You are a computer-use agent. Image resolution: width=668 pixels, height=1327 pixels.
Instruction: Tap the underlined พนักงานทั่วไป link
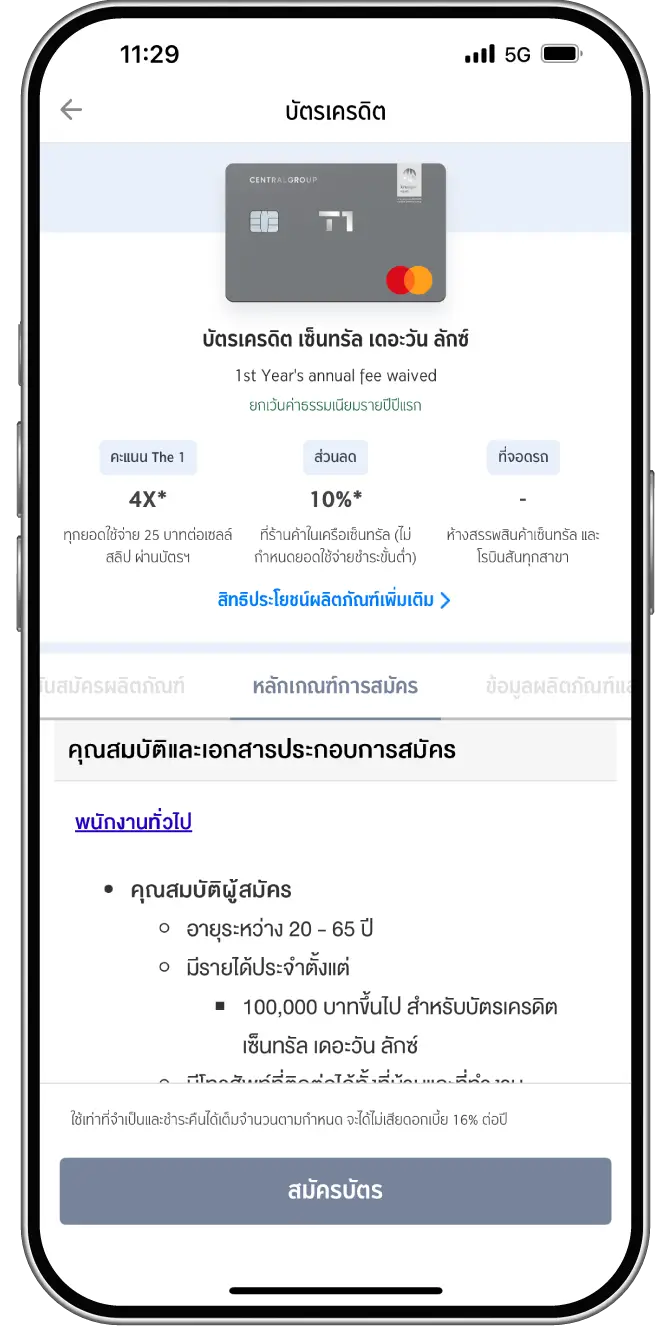133,822
